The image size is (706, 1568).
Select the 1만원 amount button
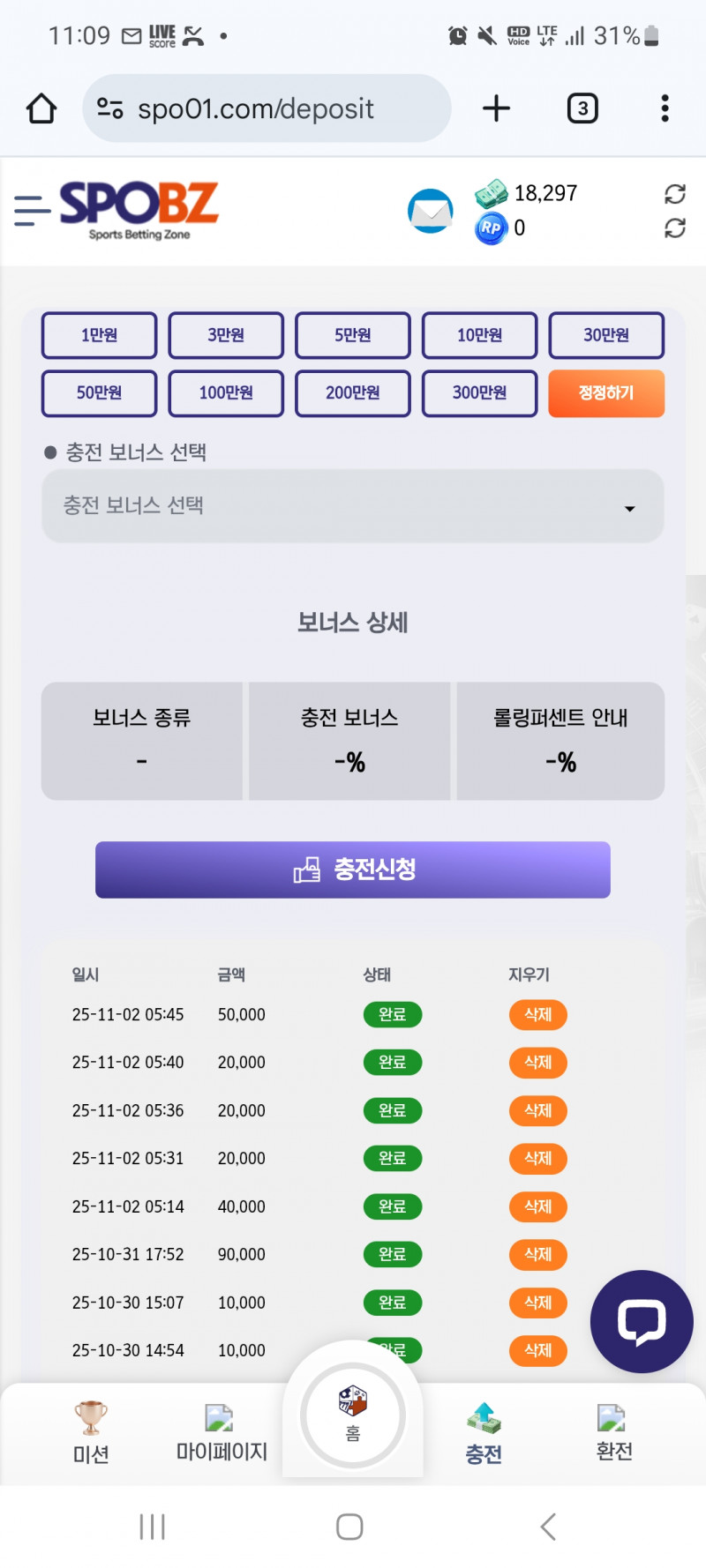[x=99, y=335]
